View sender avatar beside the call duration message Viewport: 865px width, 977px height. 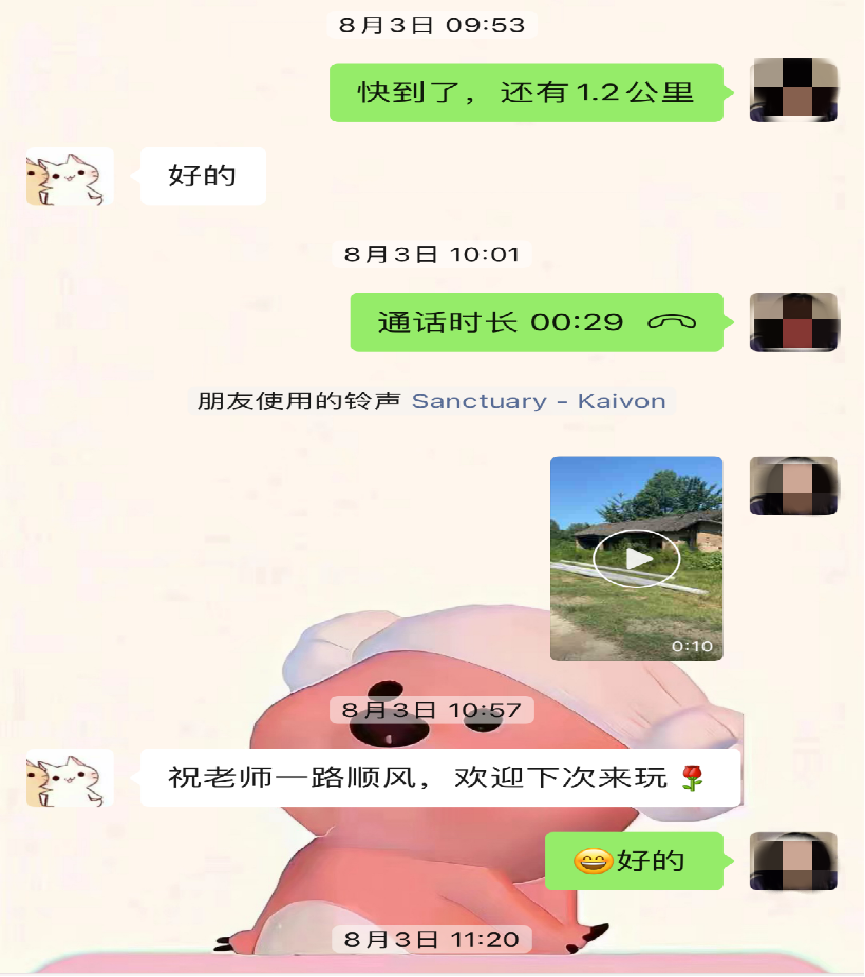(794, 322)
